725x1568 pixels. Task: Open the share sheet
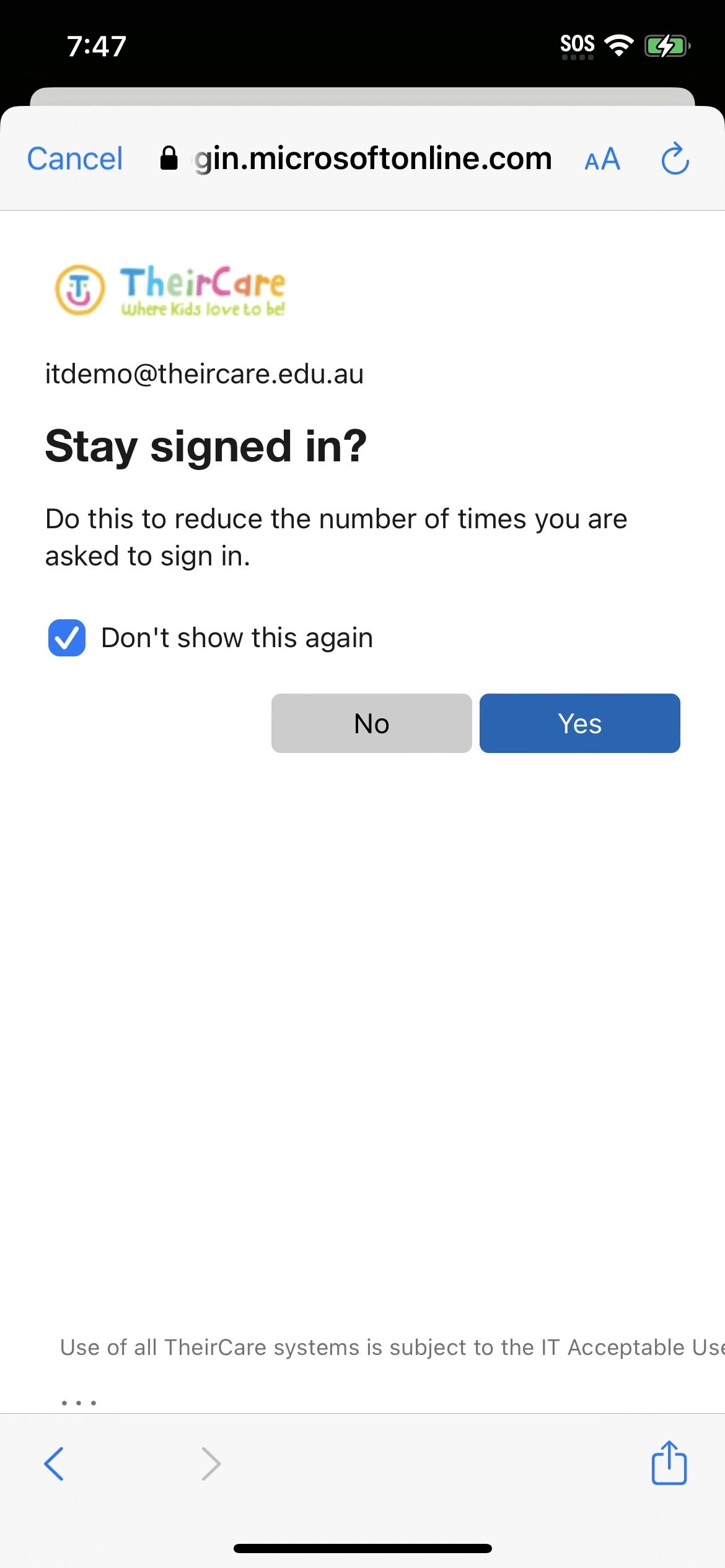(669, 1463)
